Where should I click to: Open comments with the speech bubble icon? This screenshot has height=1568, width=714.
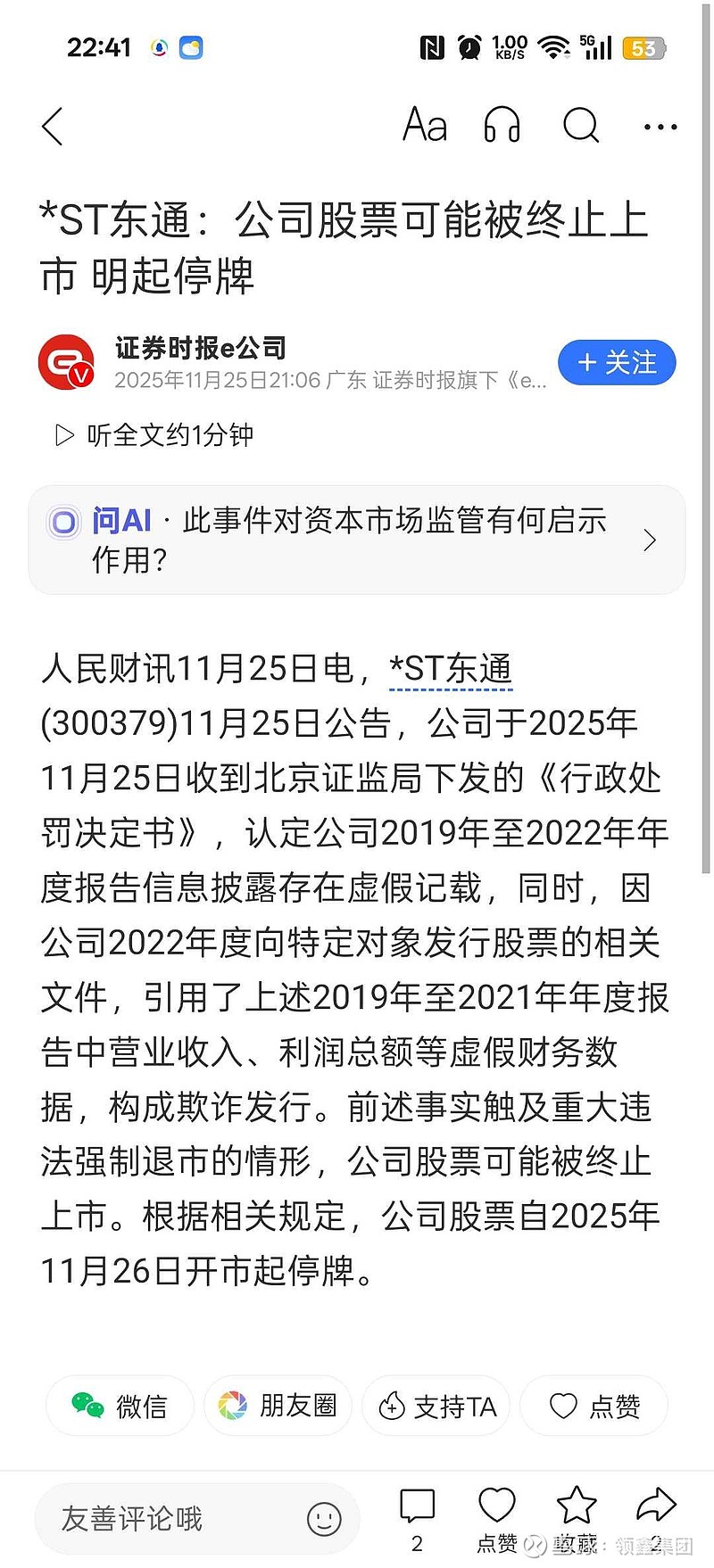[417, 1505]
